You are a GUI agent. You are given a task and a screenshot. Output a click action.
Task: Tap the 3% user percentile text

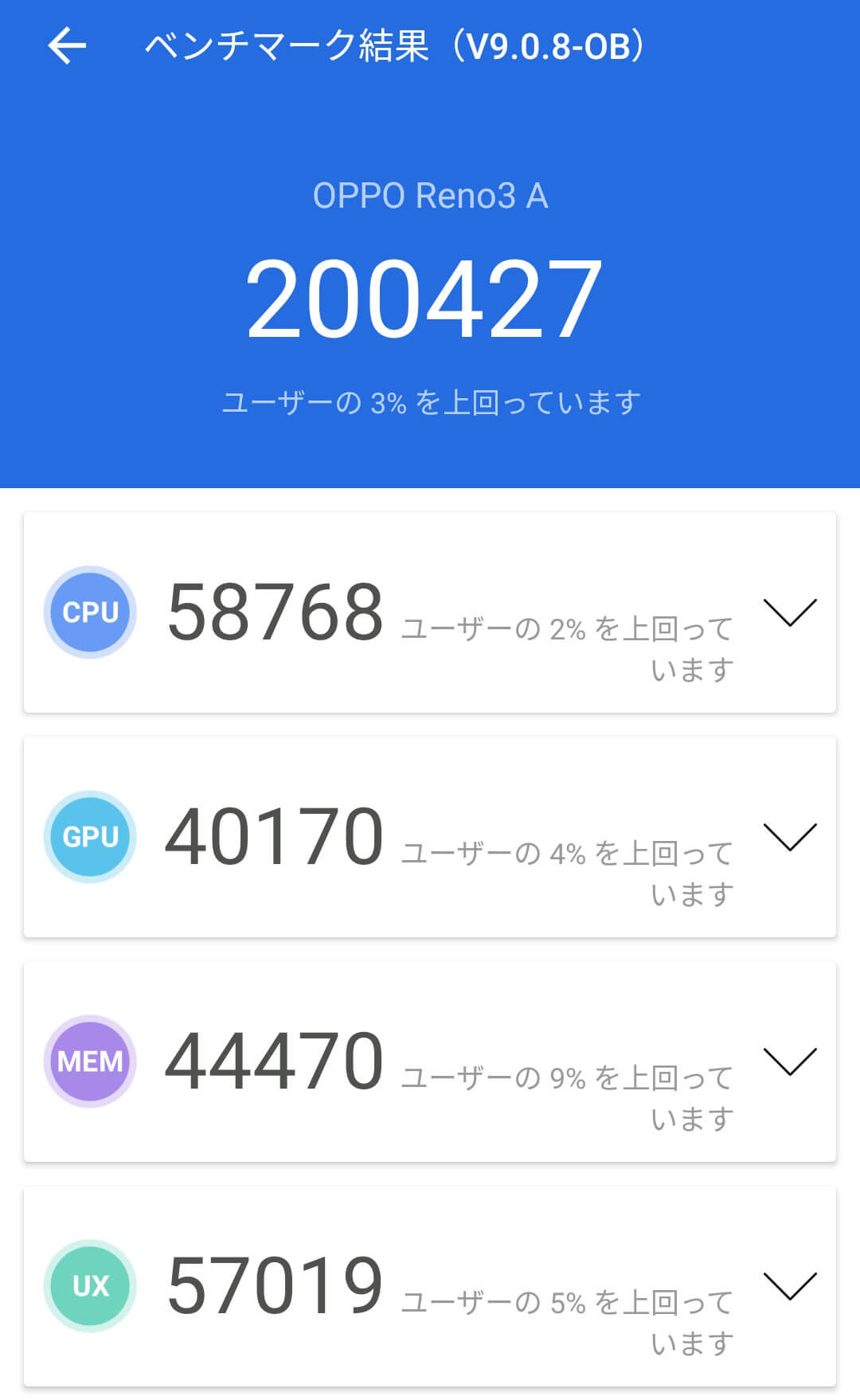click(x=430, y=402)
